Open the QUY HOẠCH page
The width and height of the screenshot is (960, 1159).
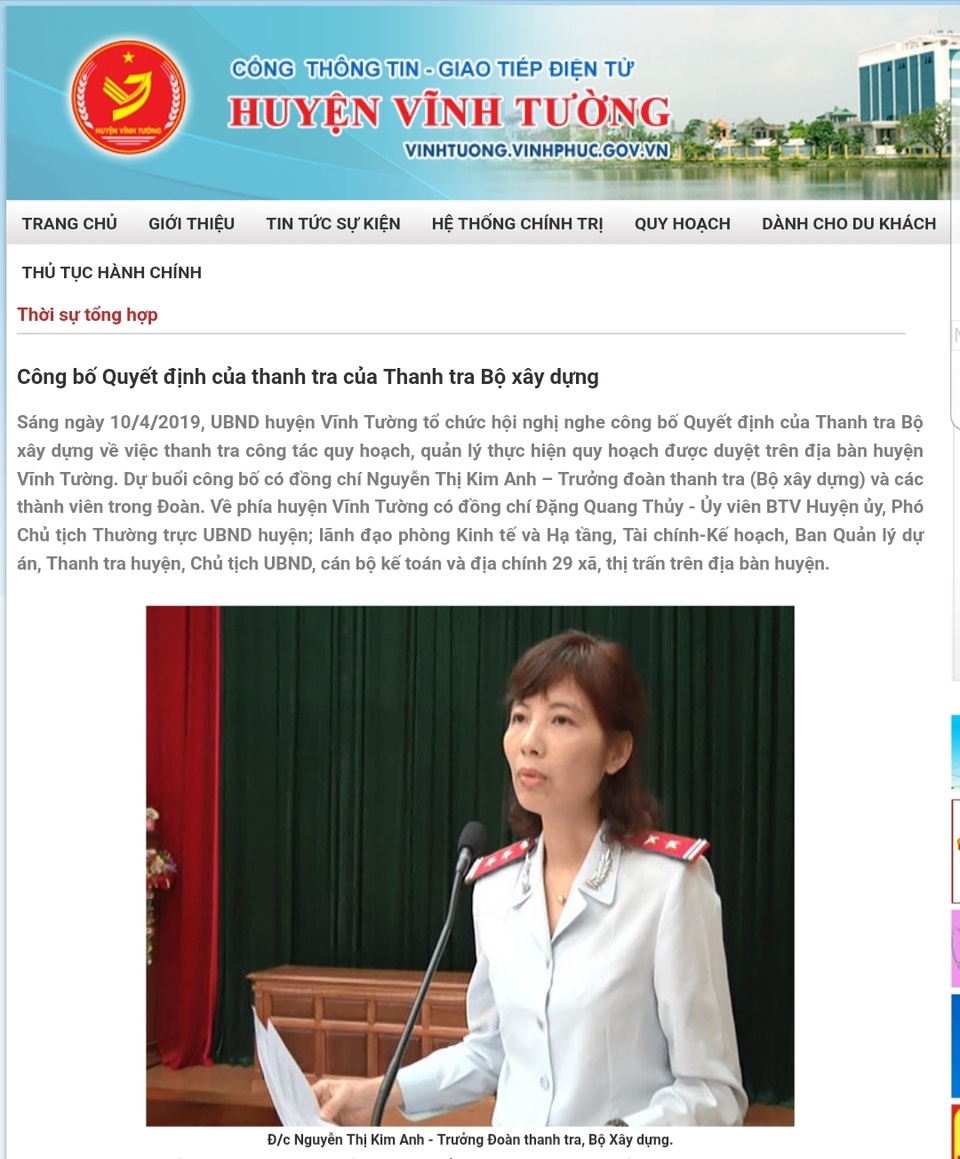[x=682, y=223]
